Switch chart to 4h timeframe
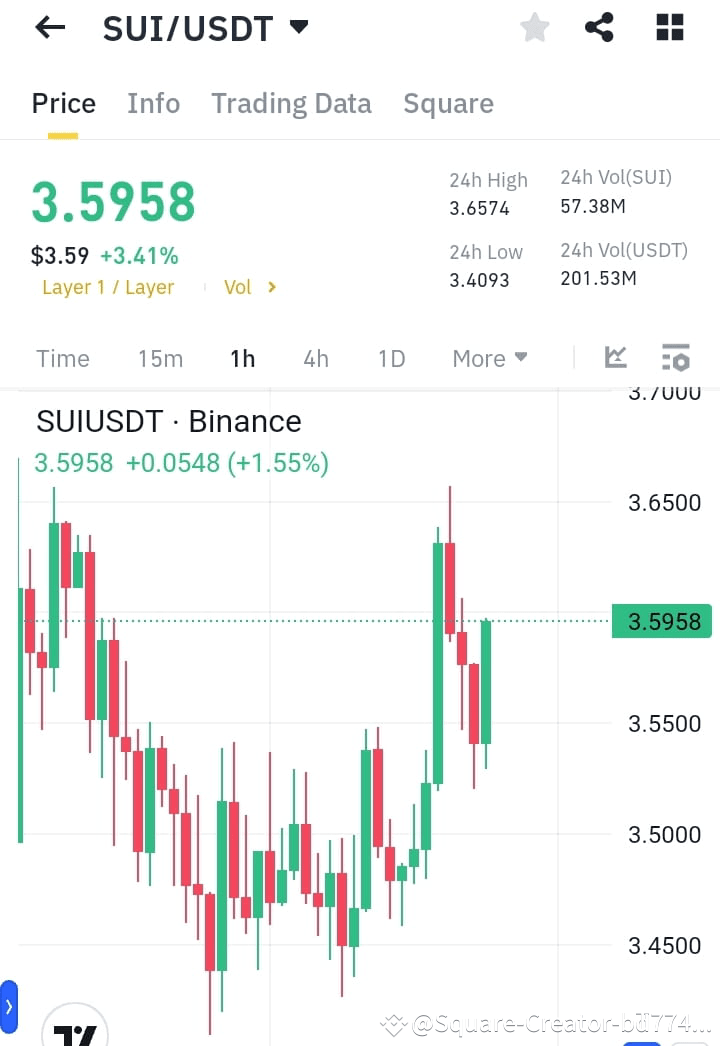This screenshot has width=720, height=1046. point(315,357)
